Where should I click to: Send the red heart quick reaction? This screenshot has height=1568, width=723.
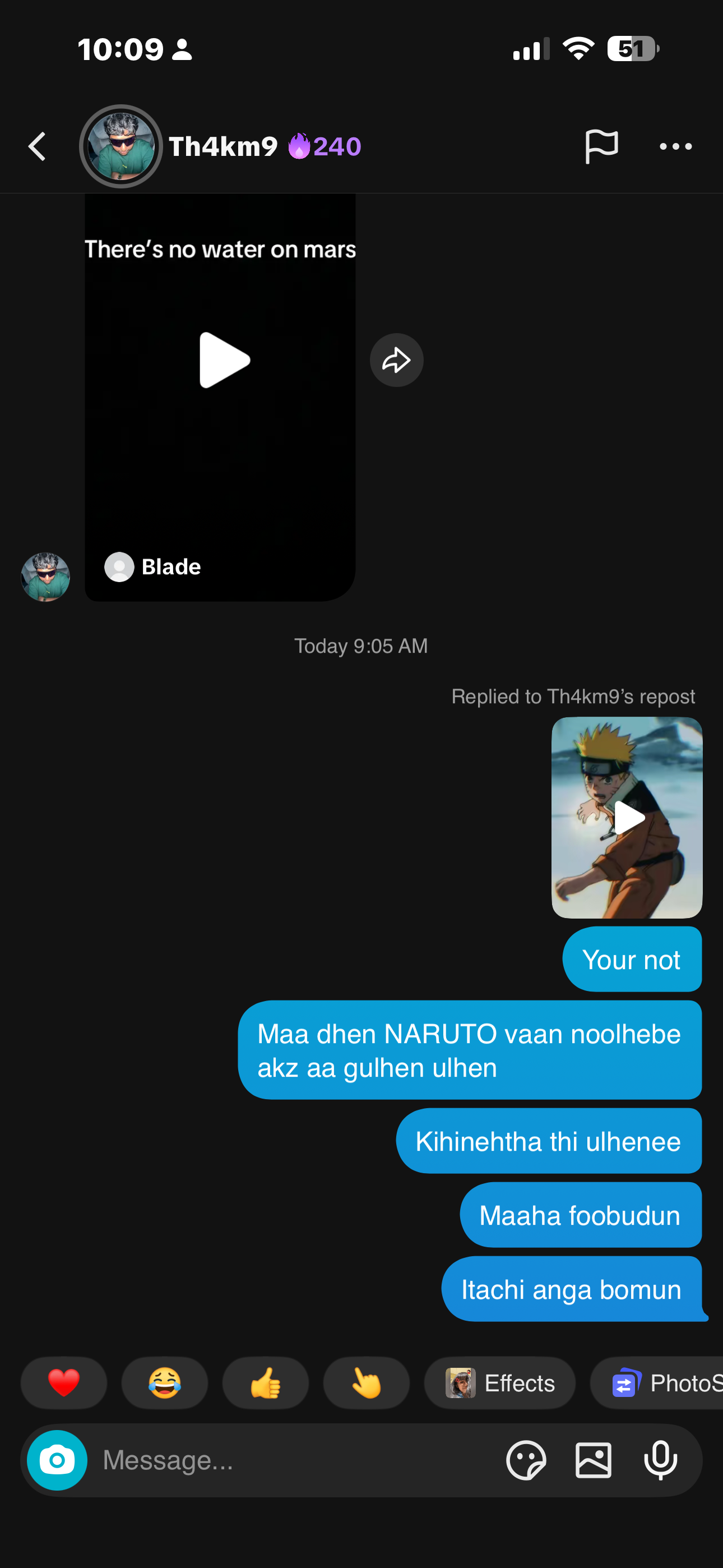[64, 1382]
